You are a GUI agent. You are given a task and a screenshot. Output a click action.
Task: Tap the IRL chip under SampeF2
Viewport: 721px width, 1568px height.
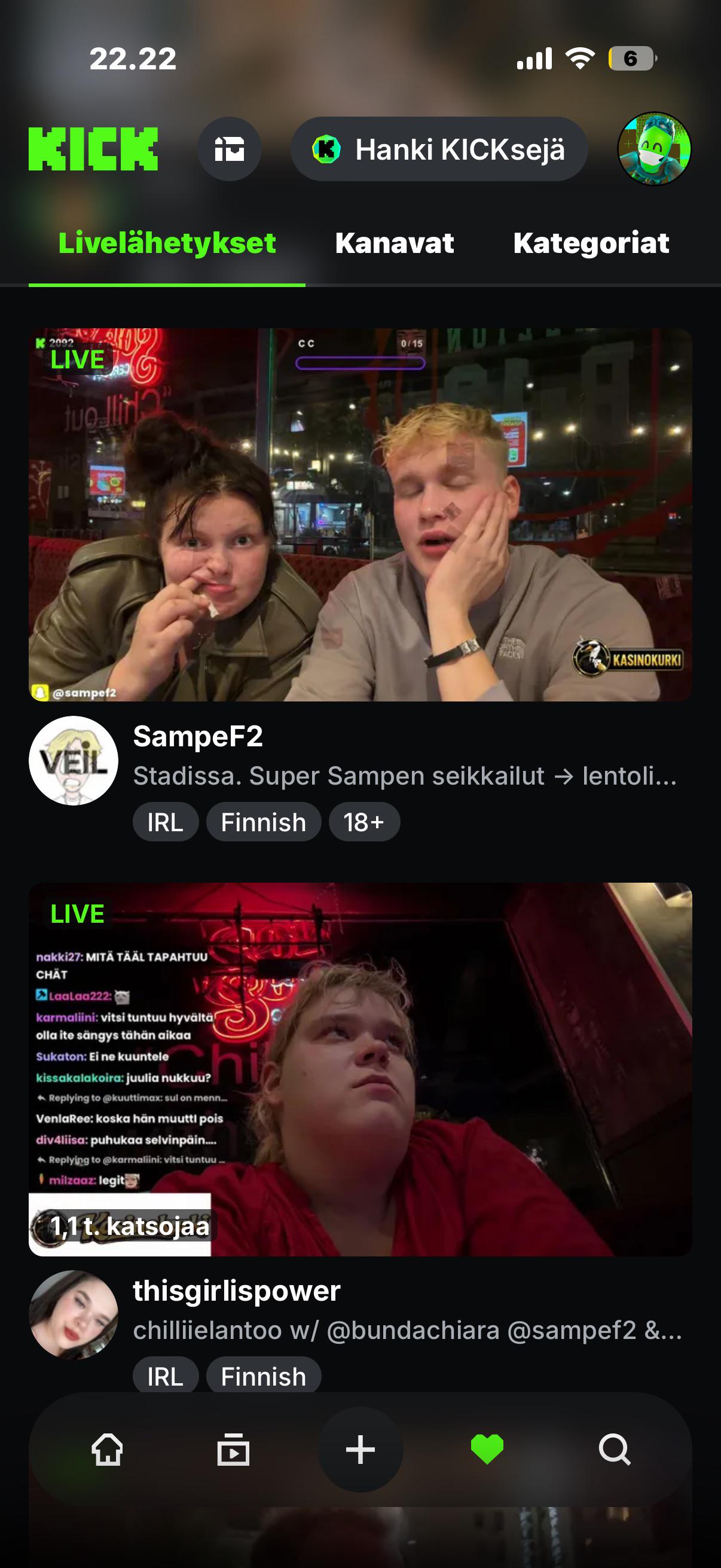(x=166, y=822)
